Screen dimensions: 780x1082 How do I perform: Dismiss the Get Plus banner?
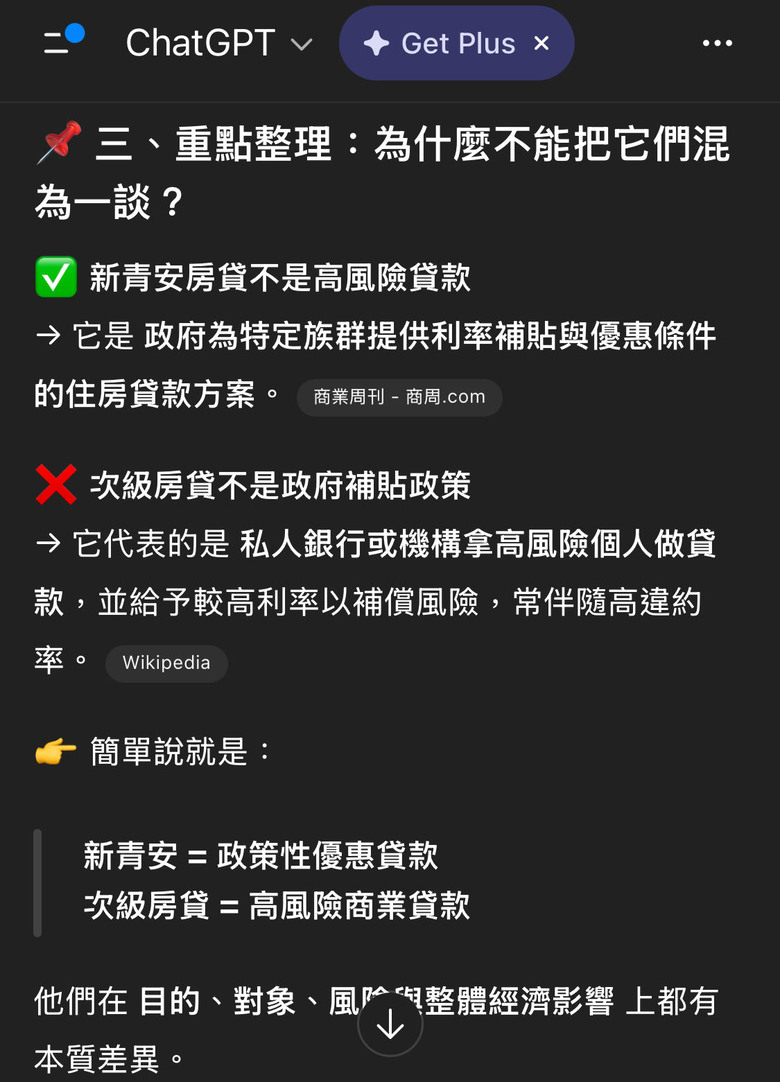pos(542,43)
